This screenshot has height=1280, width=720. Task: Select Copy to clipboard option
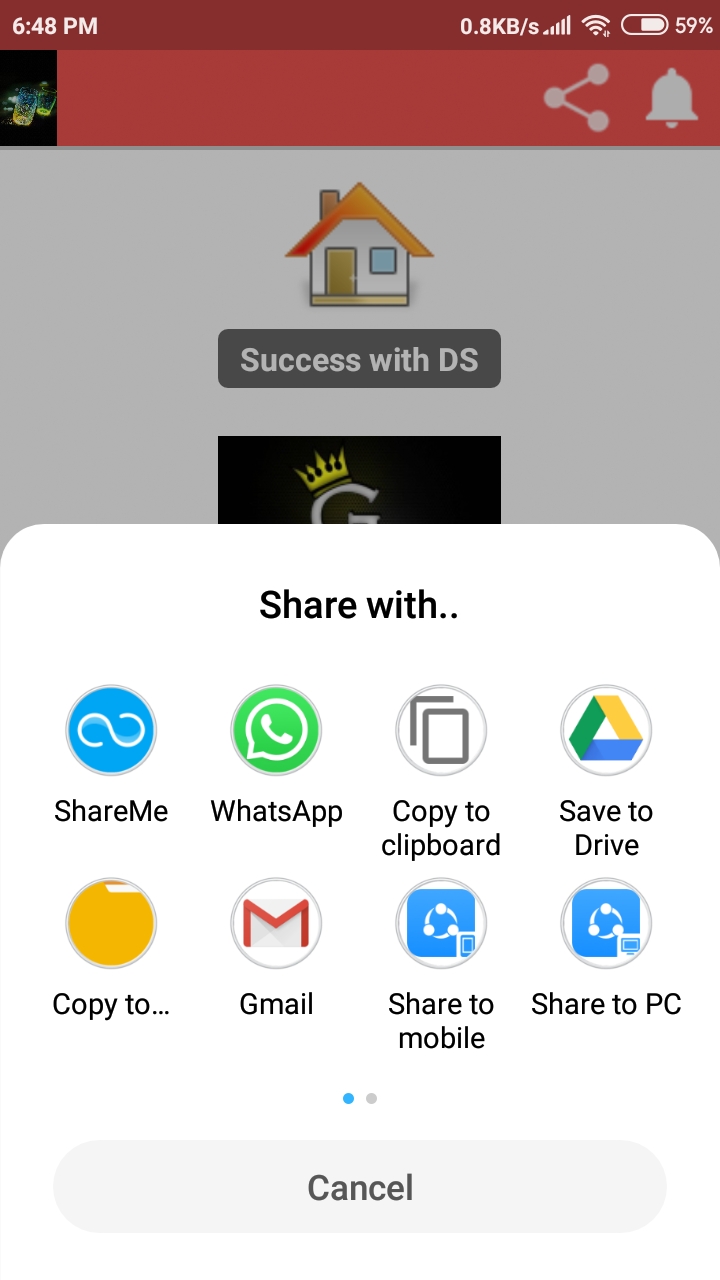click(441, 730)
